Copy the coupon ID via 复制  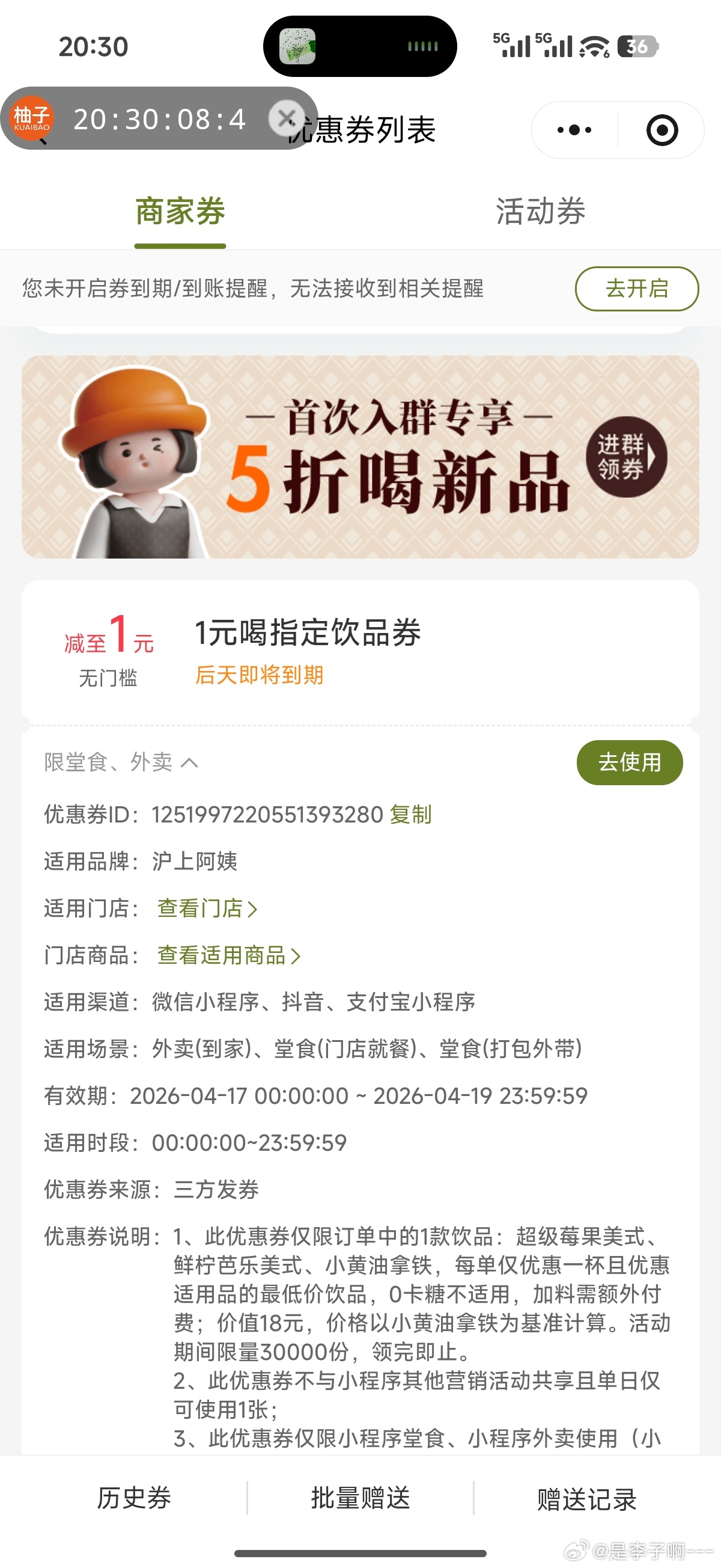411,815
